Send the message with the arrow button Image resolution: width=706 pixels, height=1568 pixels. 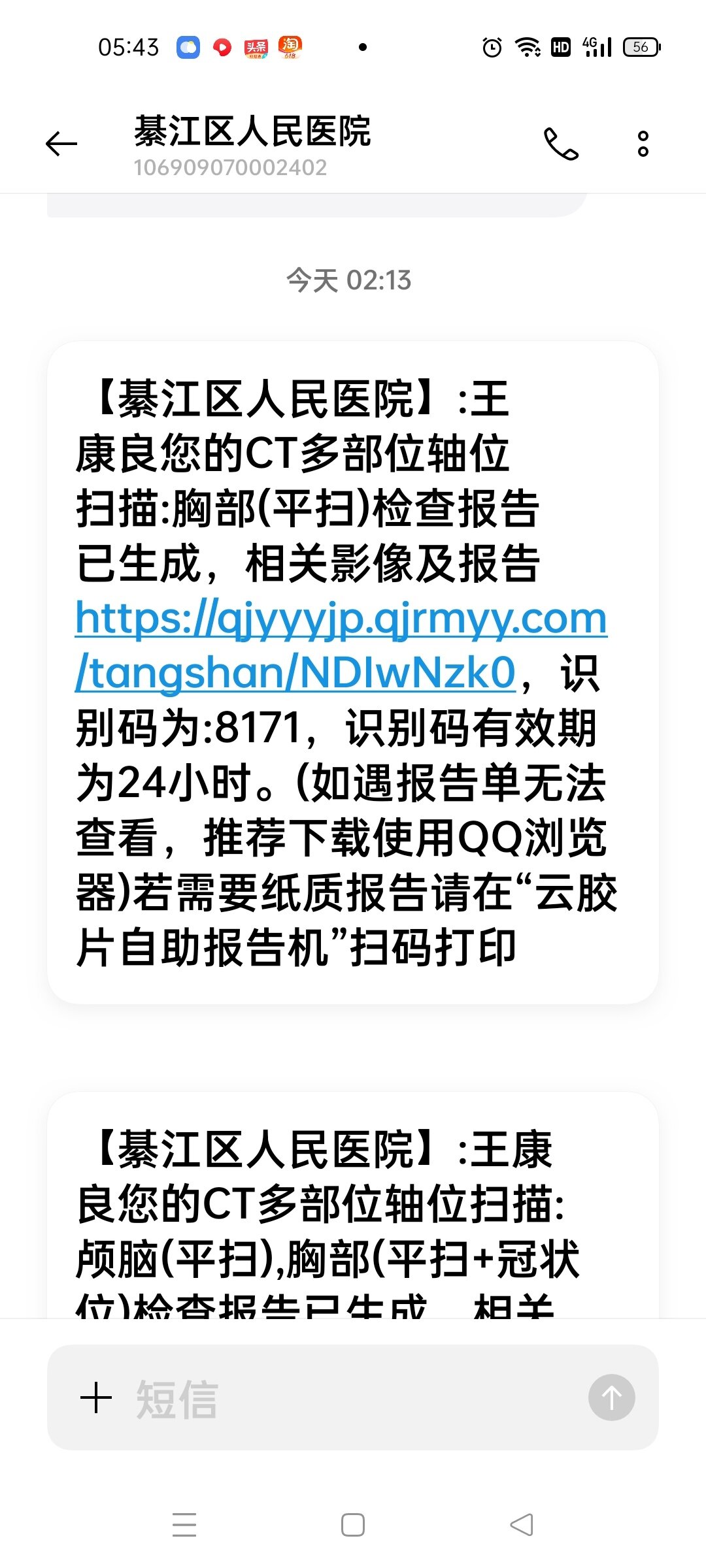pos(611,1397)
